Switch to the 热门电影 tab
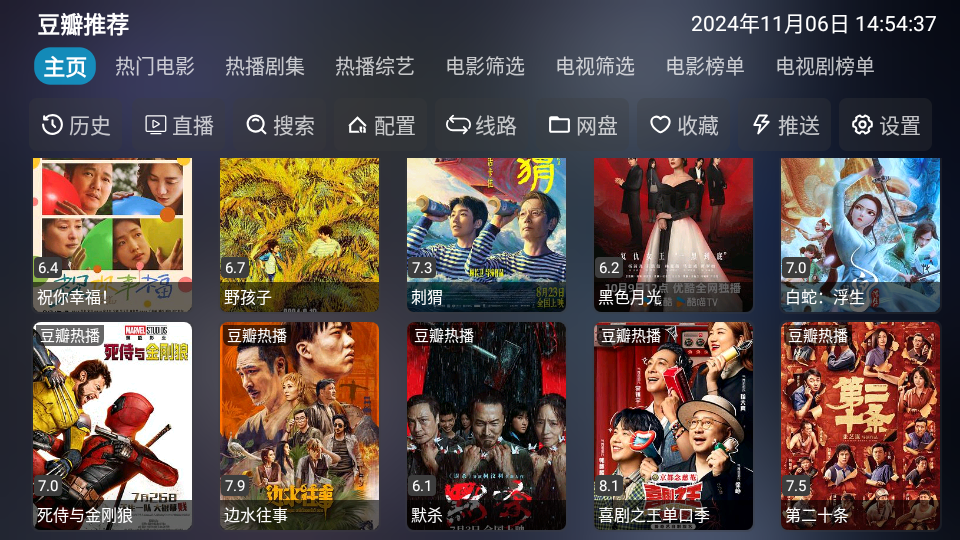This screenshot has height=540, width=960. tap(155, 67)
